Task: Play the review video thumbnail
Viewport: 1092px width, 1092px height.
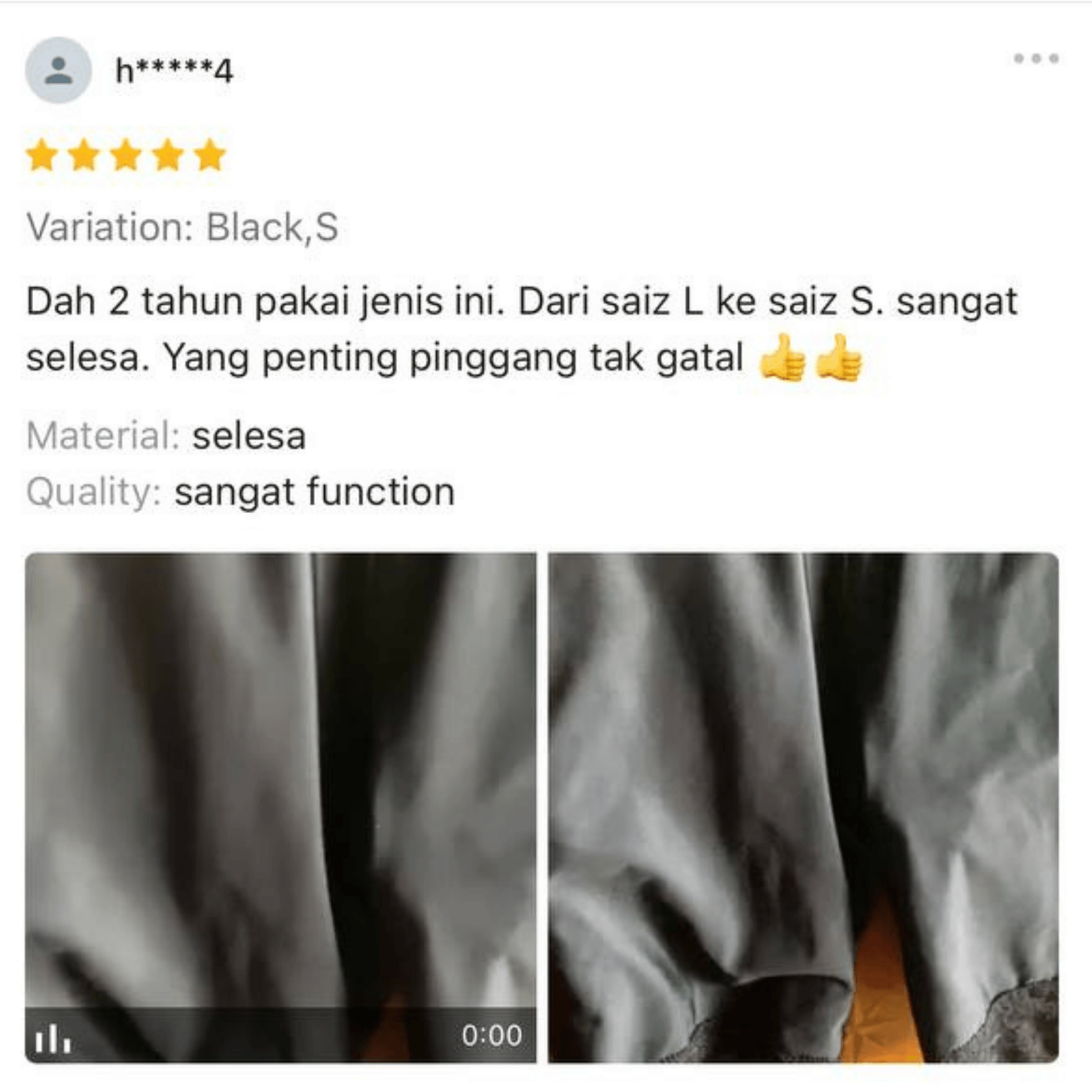Action: coord(280,807)
